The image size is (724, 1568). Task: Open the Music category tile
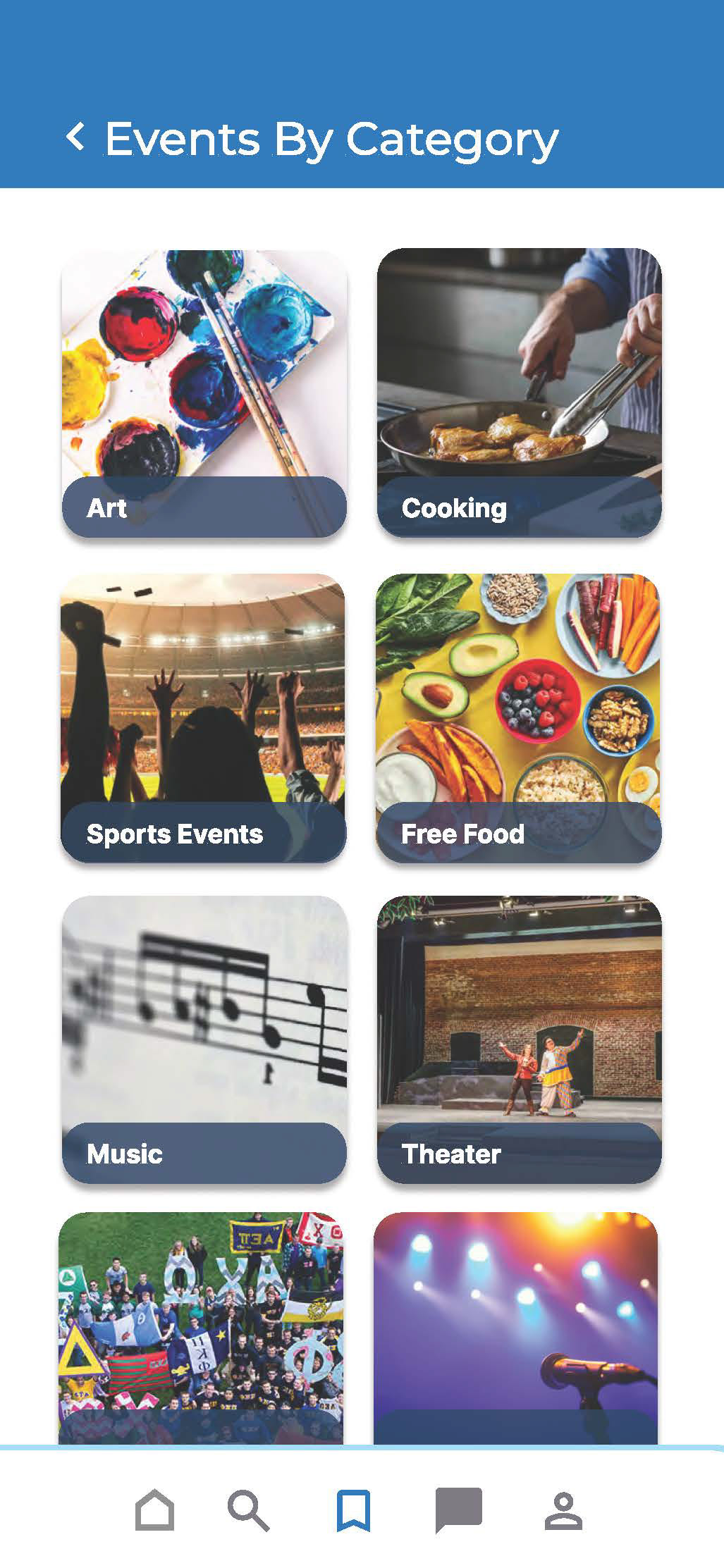click(x=204, y=1039)
